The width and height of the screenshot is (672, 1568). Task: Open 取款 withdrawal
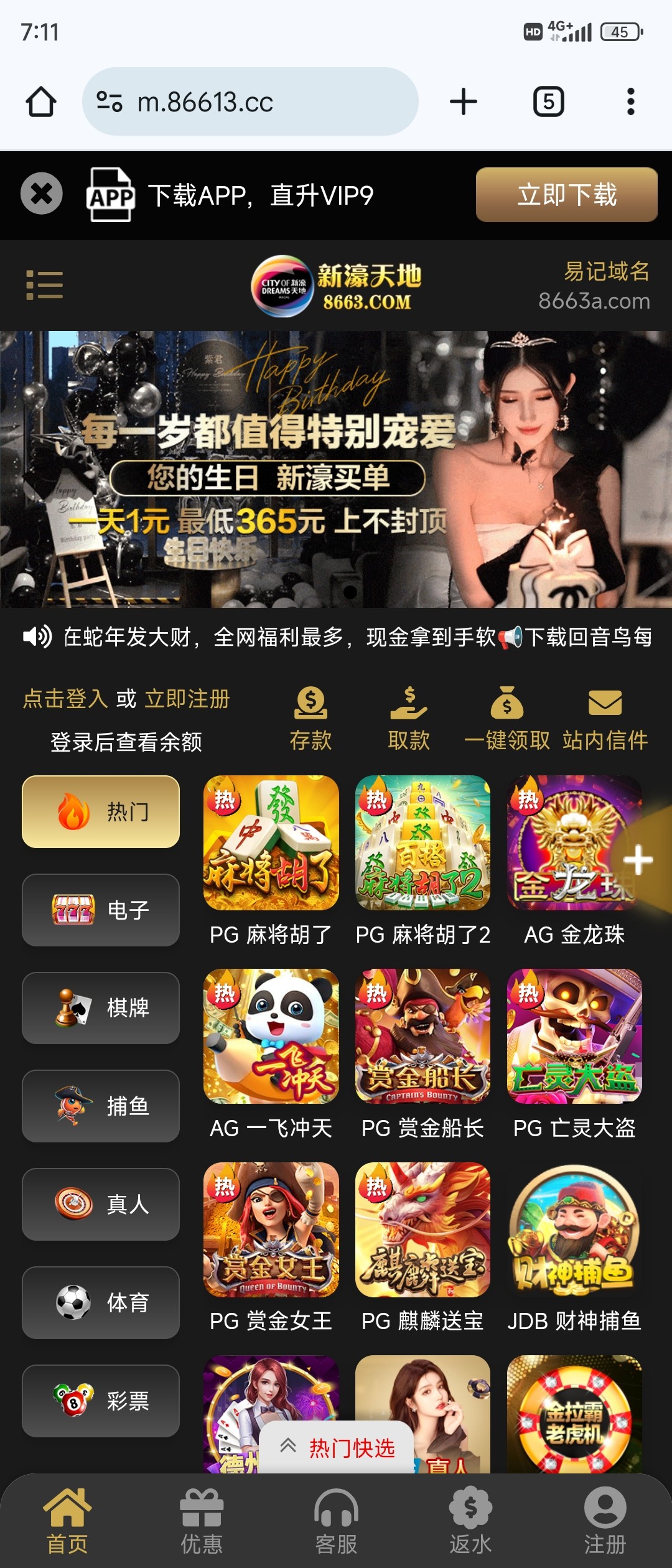[409, 718]
